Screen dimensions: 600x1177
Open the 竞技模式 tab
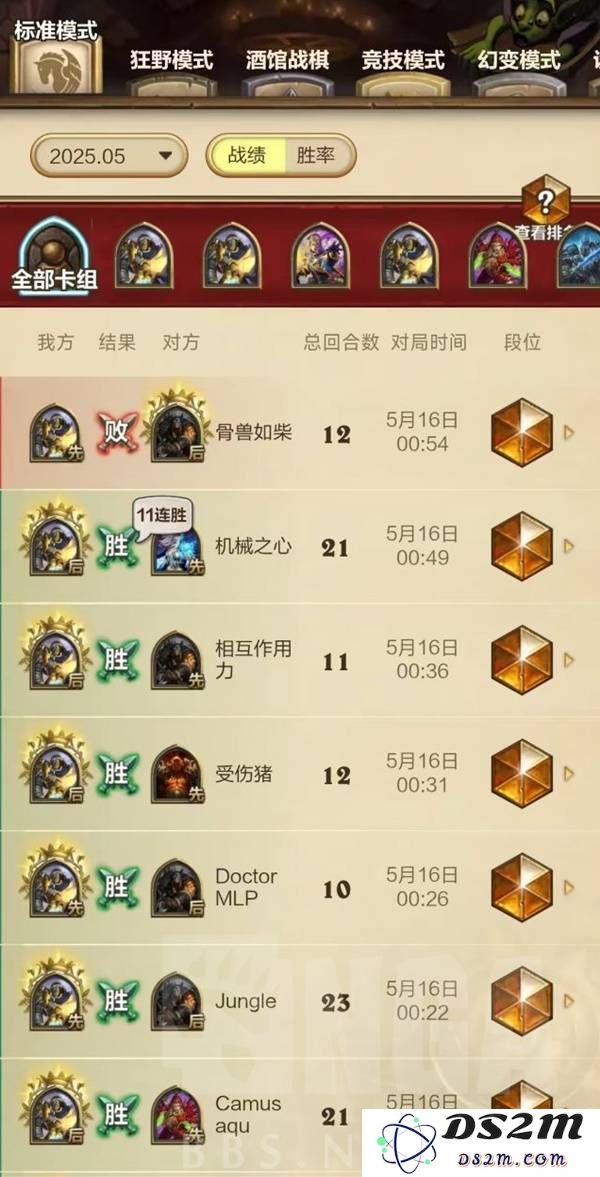point(403,60)
